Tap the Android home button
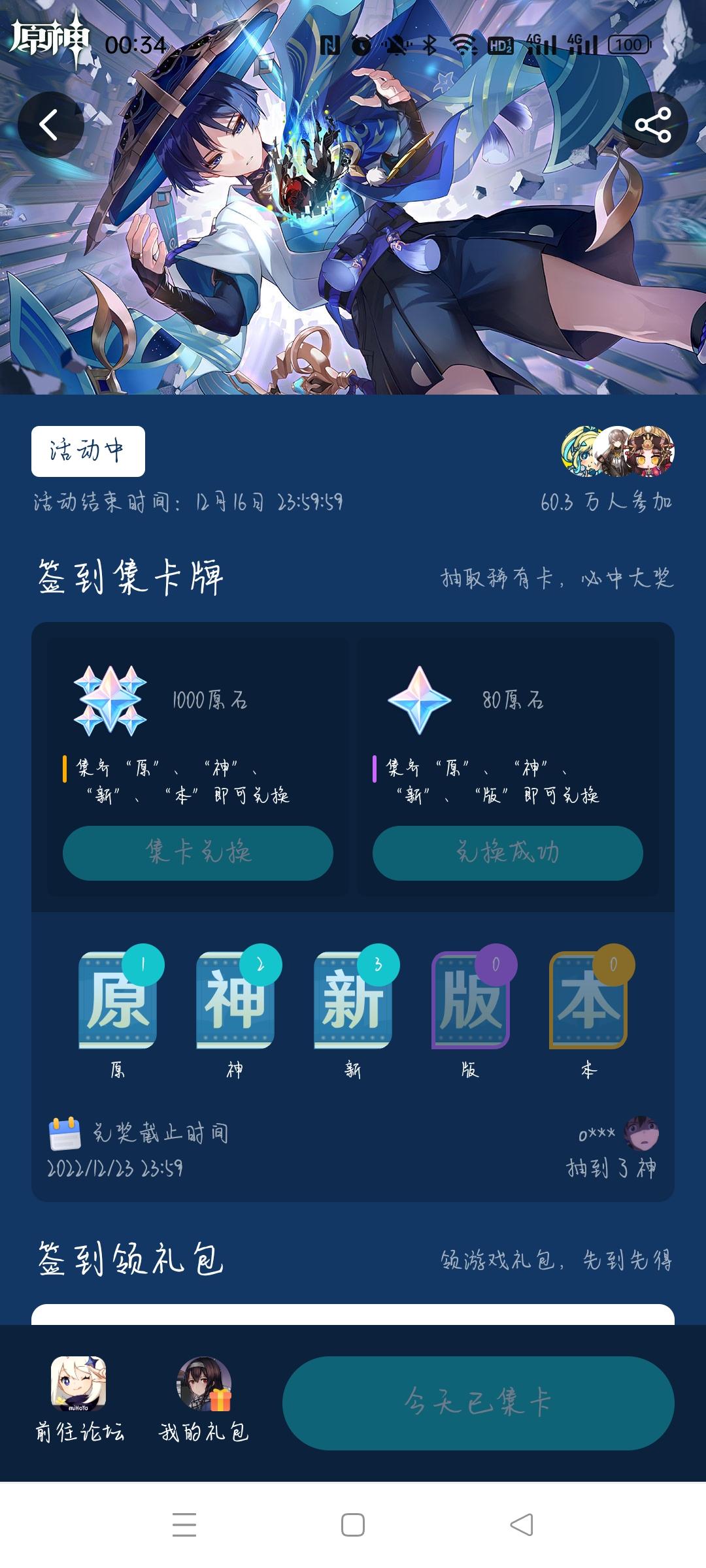The width and height of the screenshot is (706, 1568). [353, 1526]
